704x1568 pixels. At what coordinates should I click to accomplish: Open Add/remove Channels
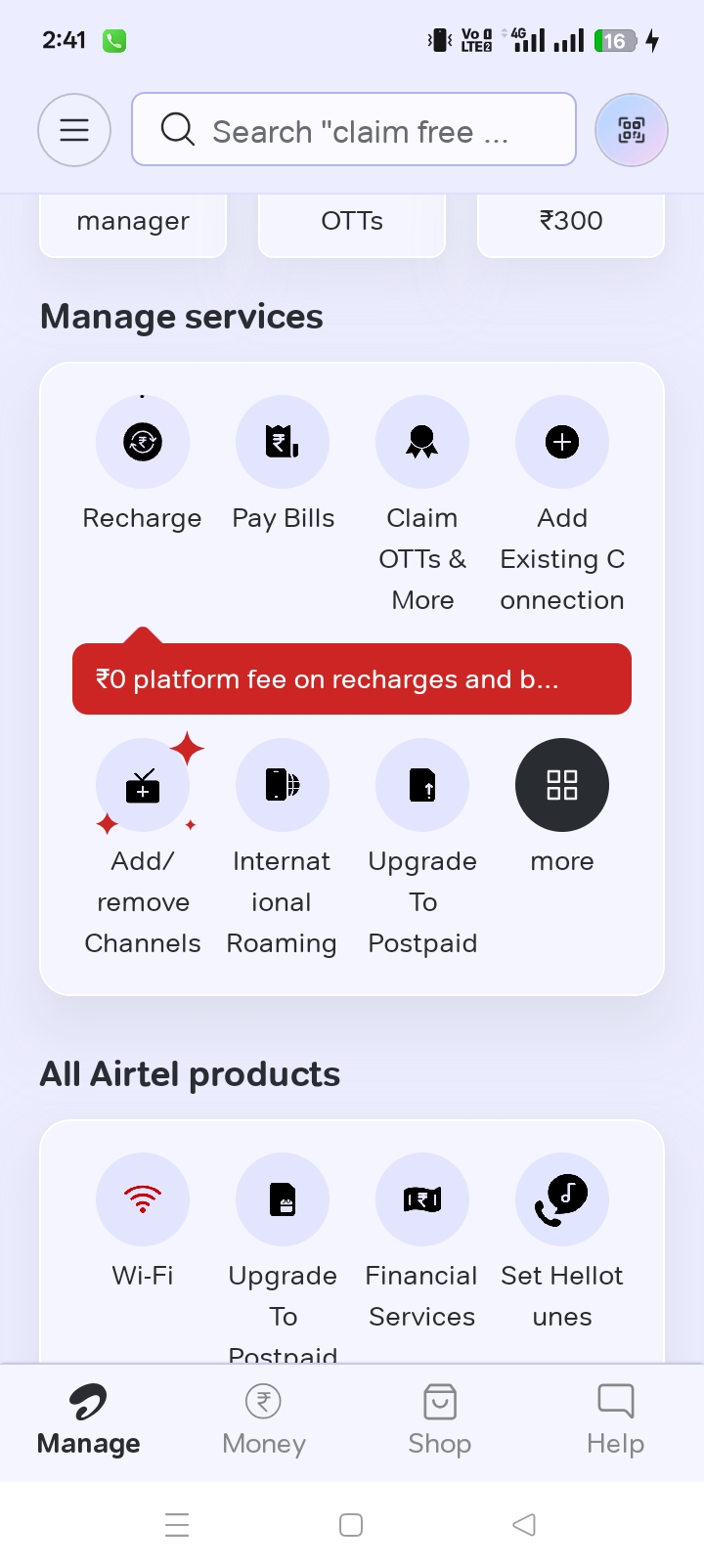coord(143,786)
